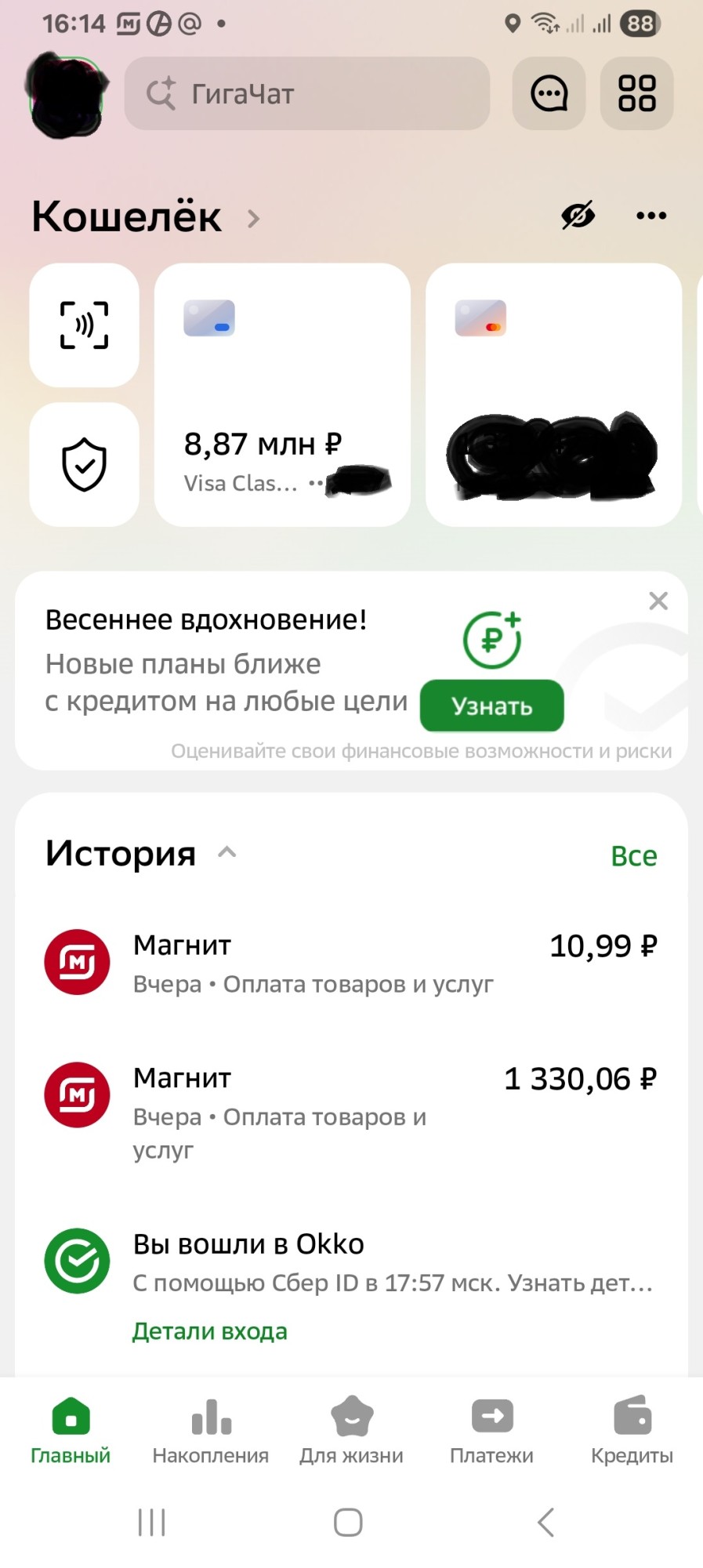Screen dimensions: 703x1568
Task: Open the Mastercard card tile
Action: point(553,394)
